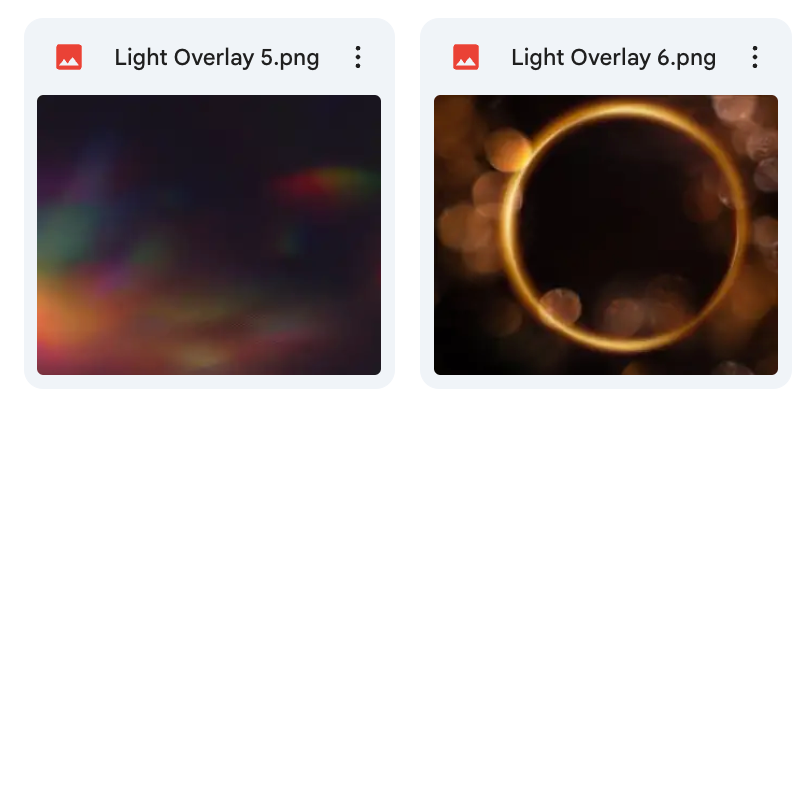Screen dimensions: 800x794
Task: Open Light Overlay 5.png file
Action: tap(208, 235)
